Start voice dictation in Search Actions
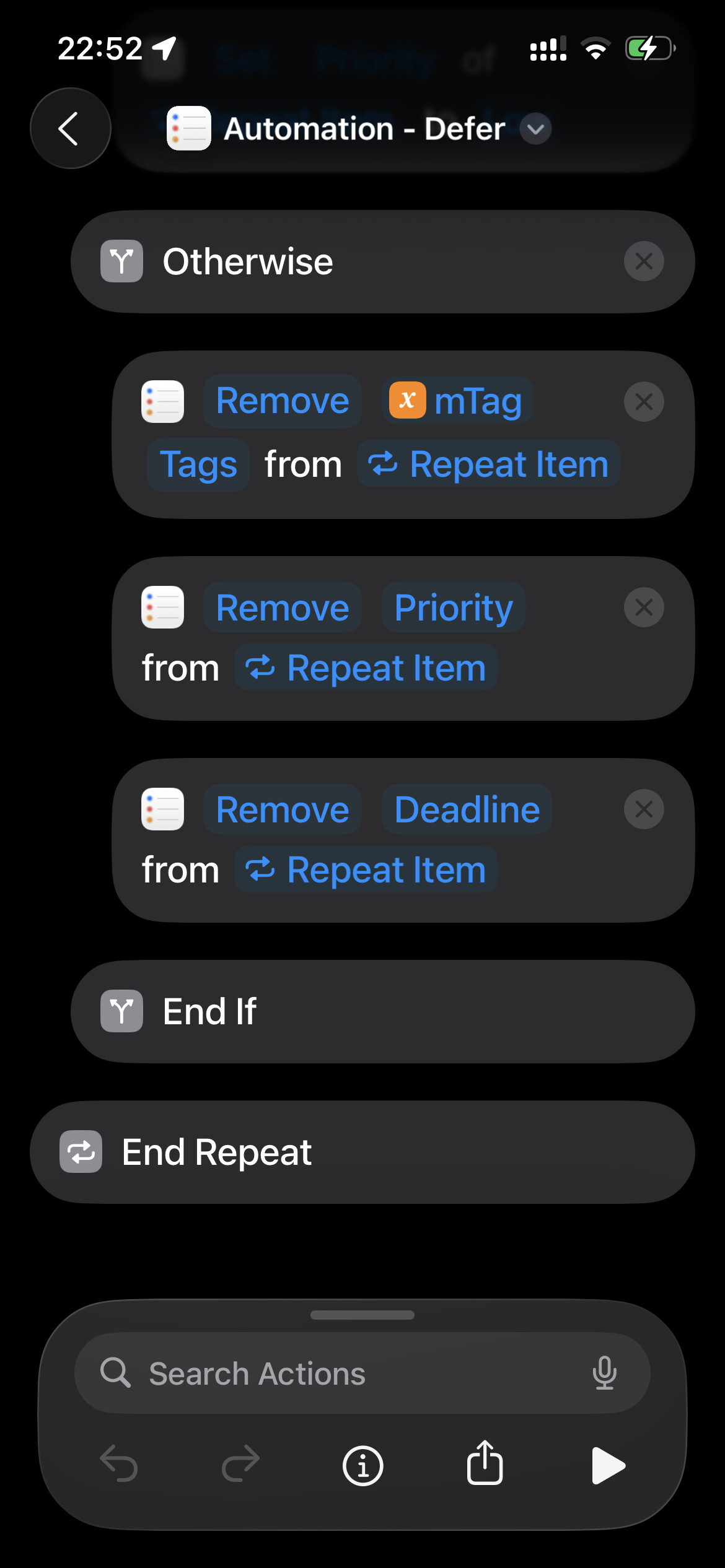Image resolution: width=725 pixels, height=1568 pixels. click(604, 1373)
